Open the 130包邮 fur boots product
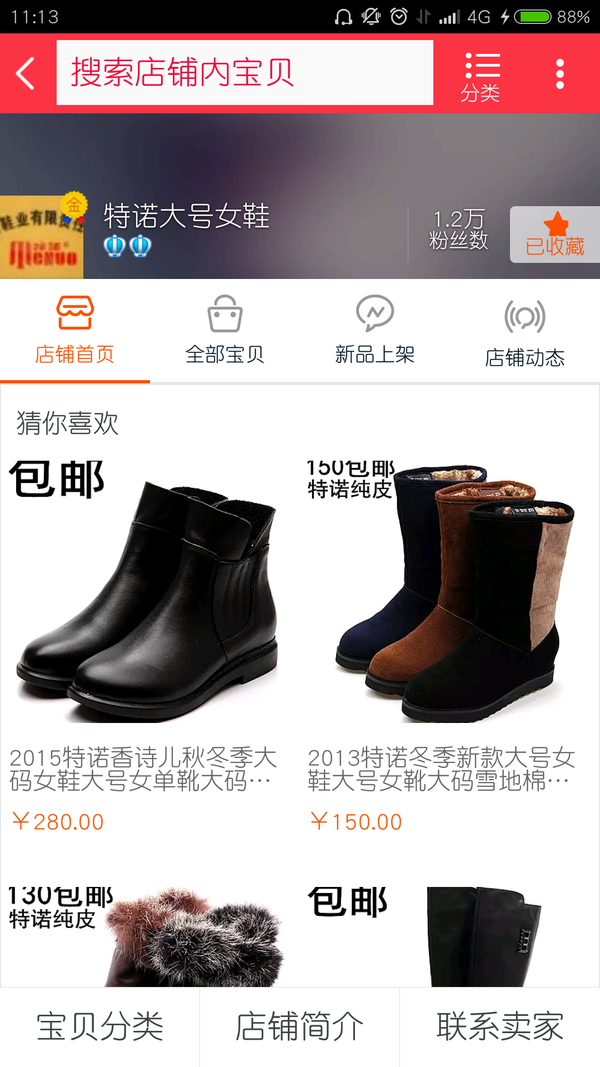 (150, 935)
